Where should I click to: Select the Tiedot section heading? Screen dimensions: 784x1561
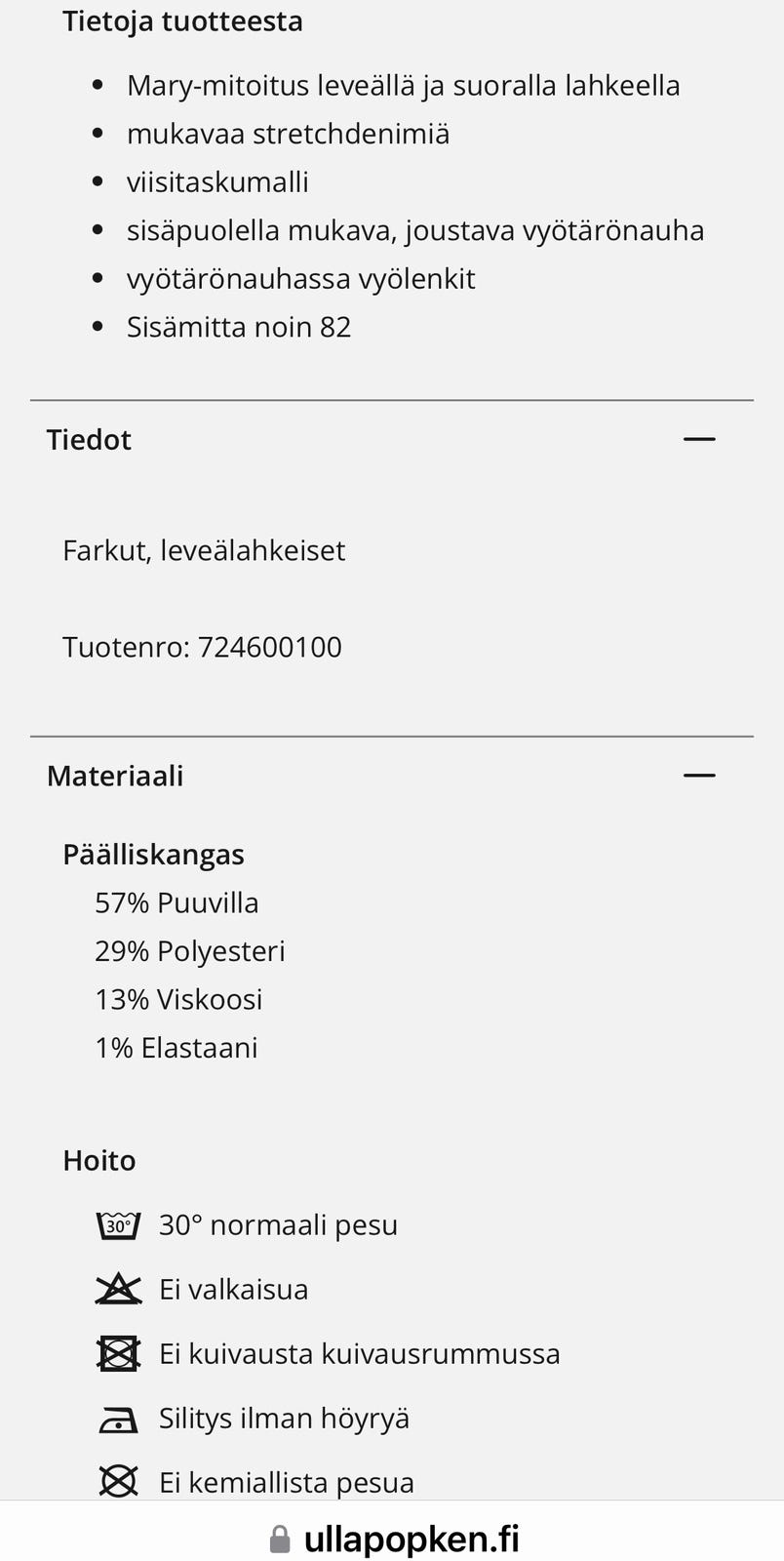89,439
